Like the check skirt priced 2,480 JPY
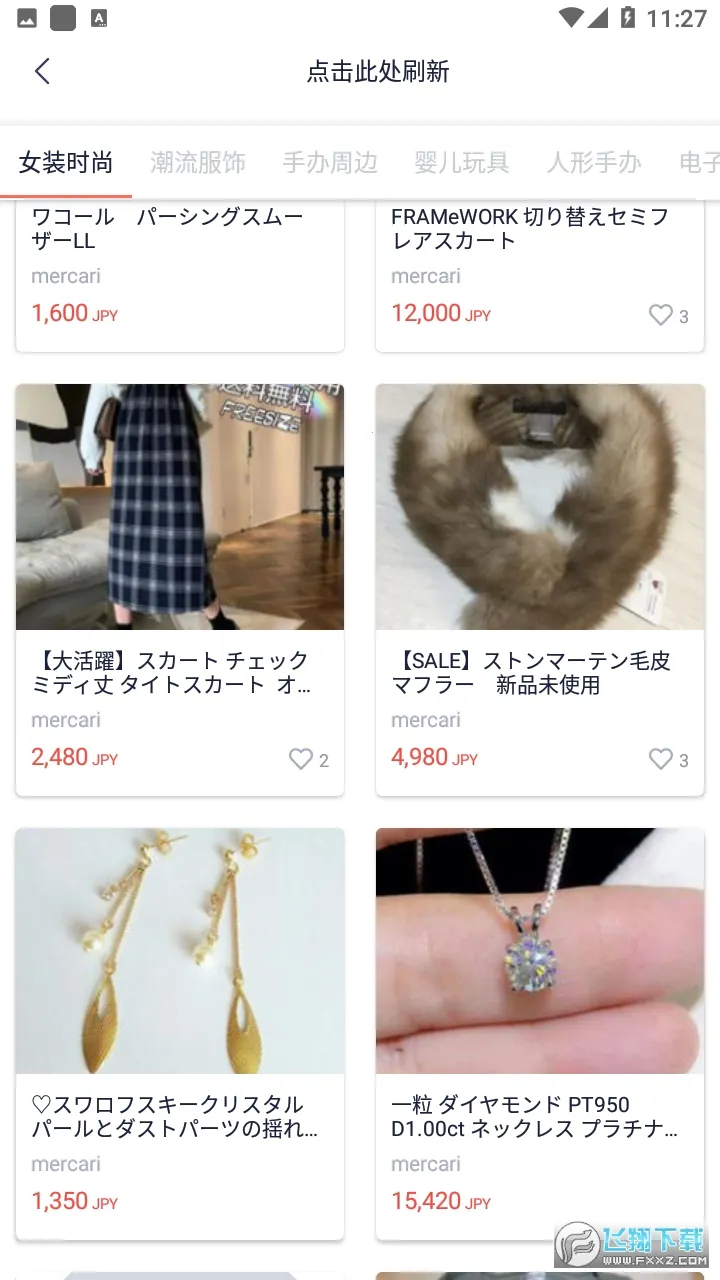This screenshot has width=720, height=1280. (302, 760)
